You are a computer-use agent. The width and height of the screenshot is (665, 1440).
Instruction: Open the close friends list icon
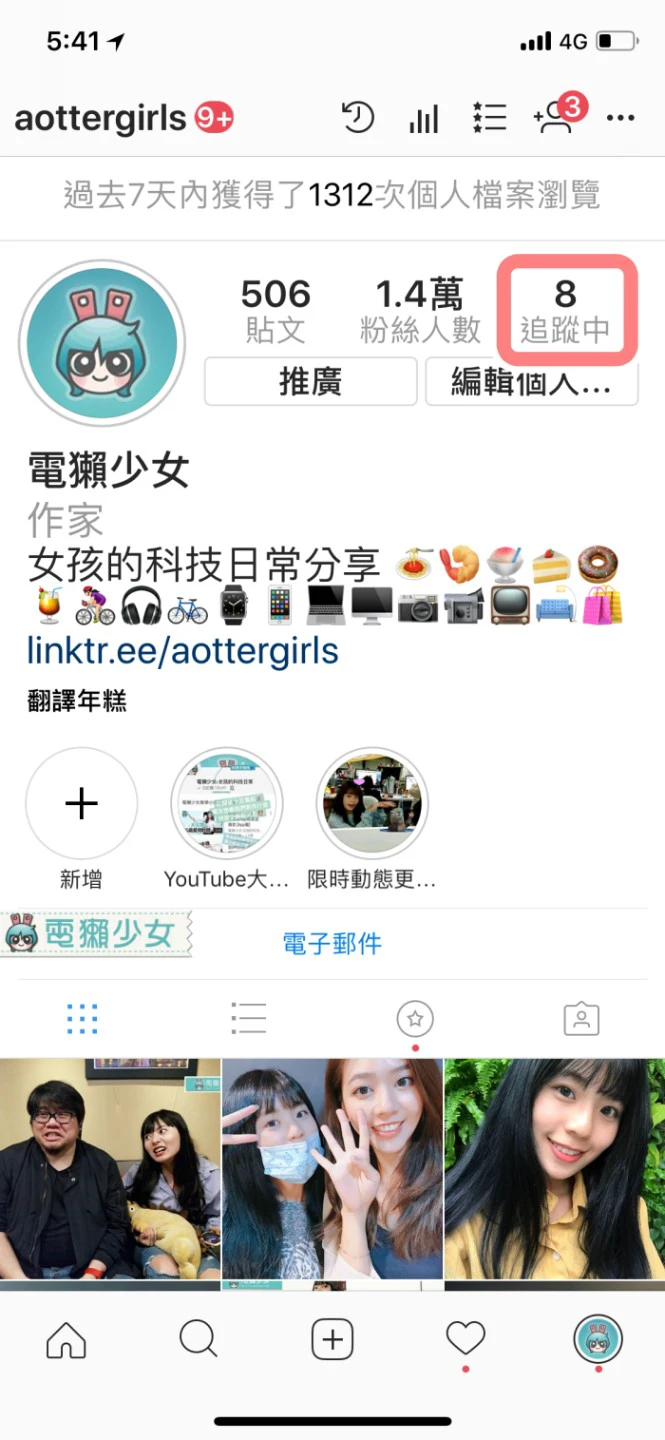point(489,118)
